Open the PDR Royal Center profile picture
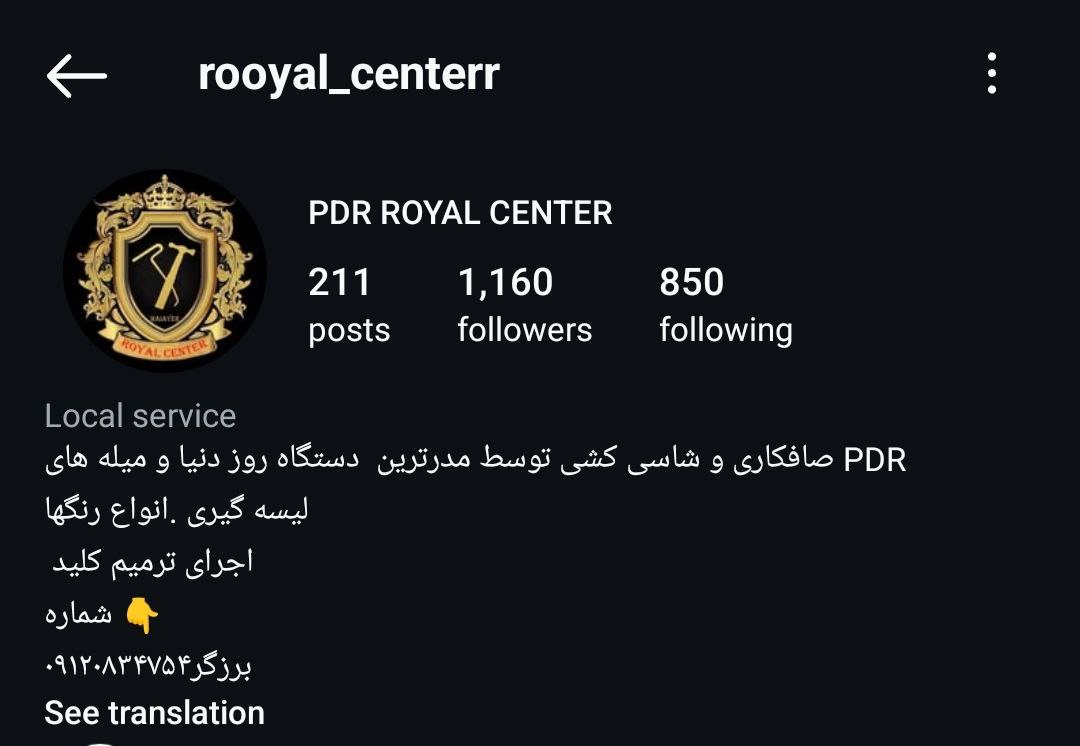 click(x=165, y=271)
